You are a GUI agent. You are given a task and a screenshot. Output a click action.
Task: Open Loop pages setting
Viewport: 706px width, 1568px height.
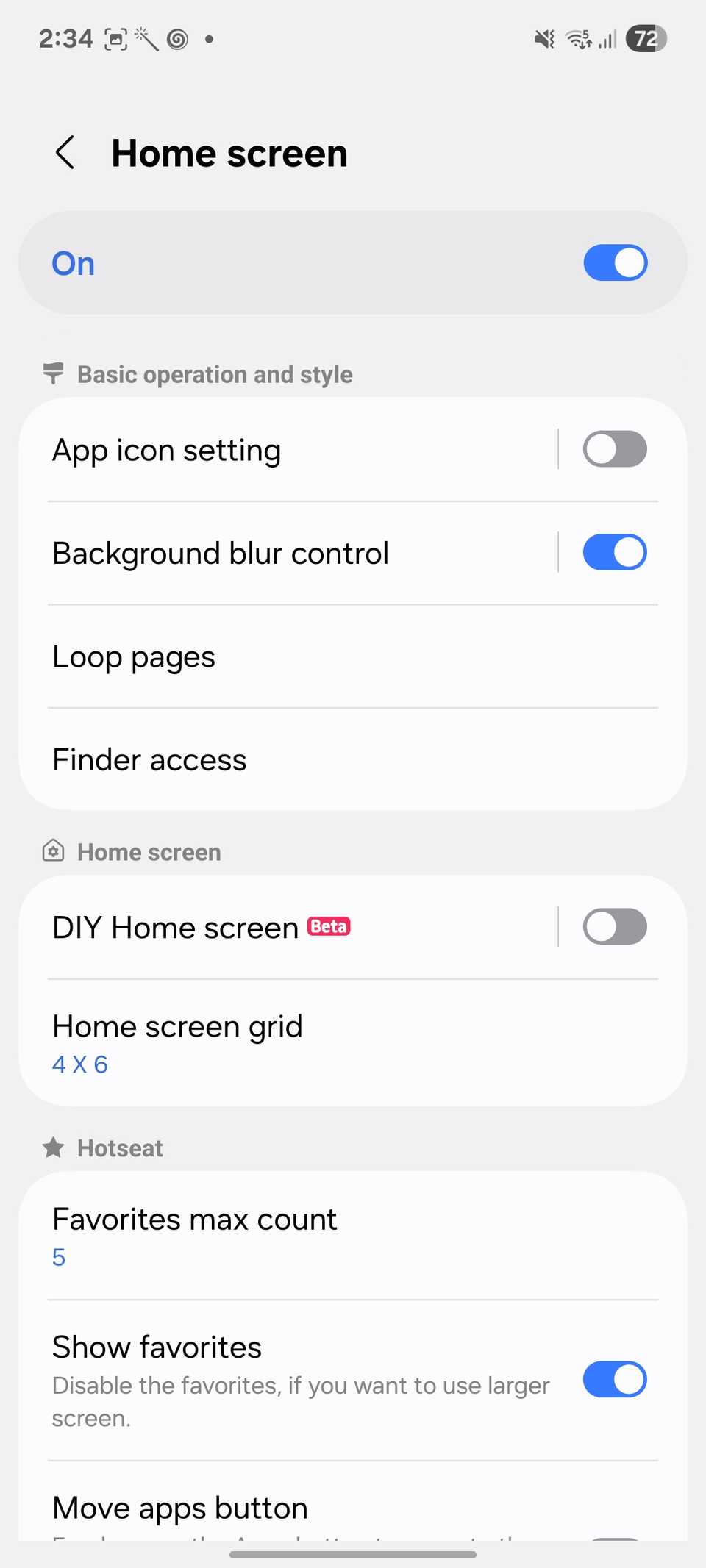pos(353,656)
